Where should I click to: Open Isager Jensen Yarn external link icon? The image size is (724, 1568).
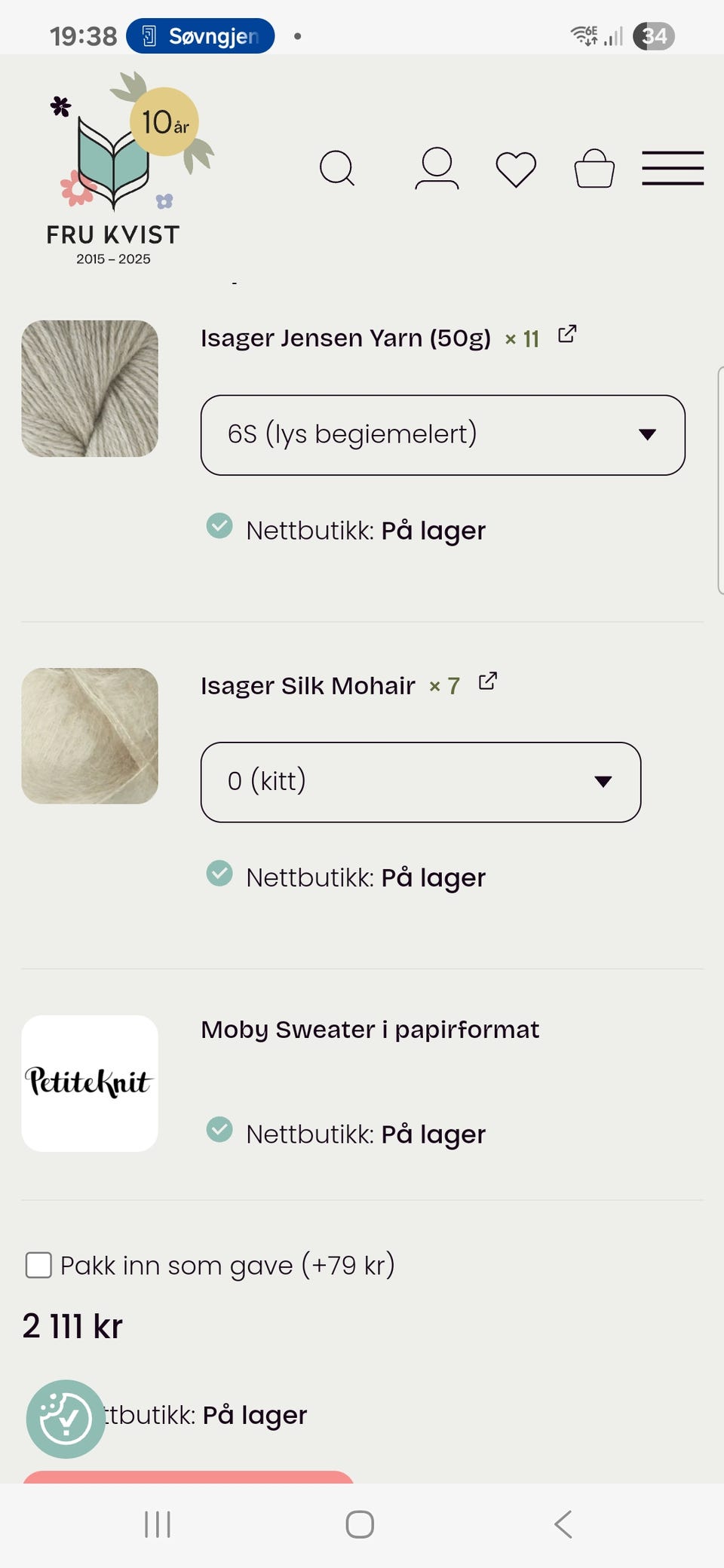pos(567,334)
